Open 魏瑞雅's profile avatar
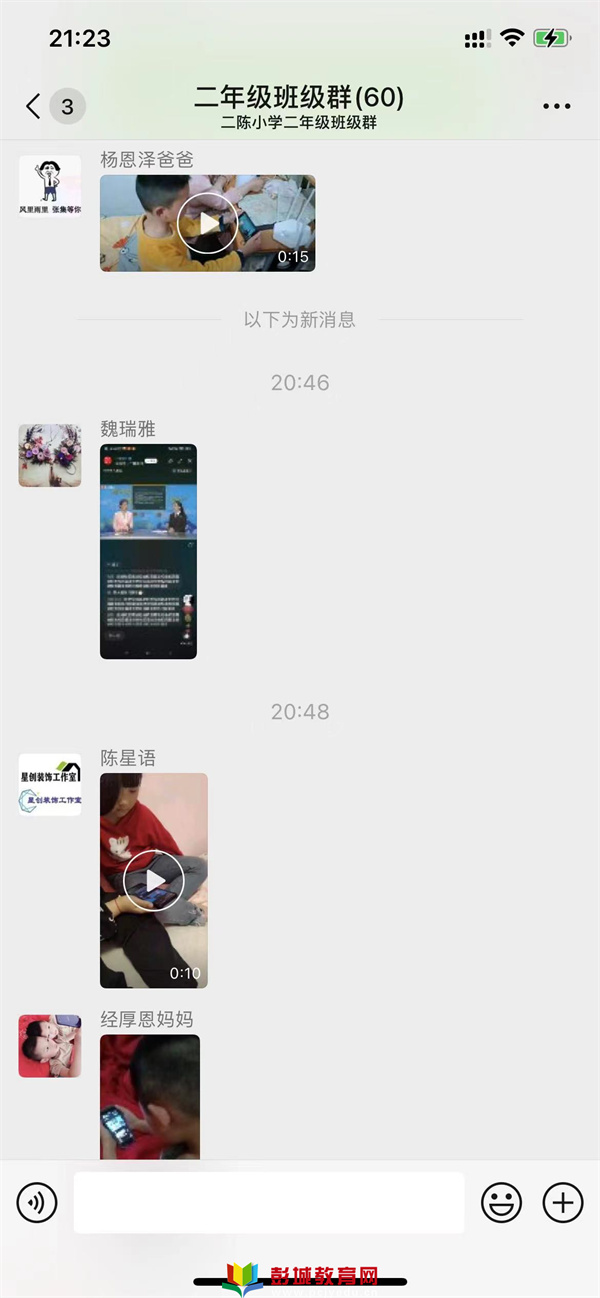 [x=50, y=455]
